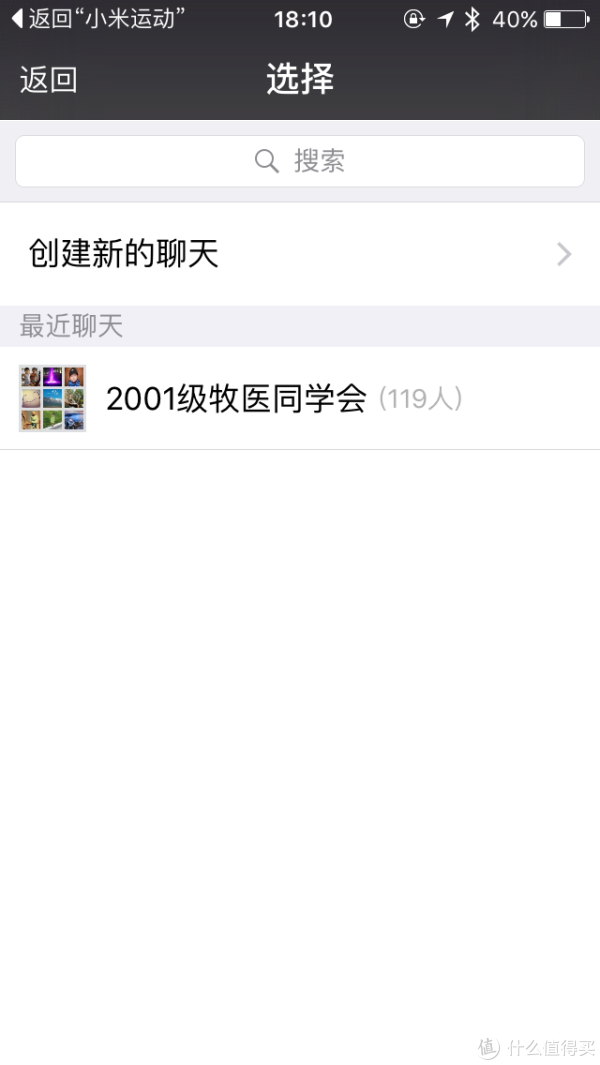600x1065 pixels.
Task: Open the 搜索 search field
Action: tap(300, 161)
